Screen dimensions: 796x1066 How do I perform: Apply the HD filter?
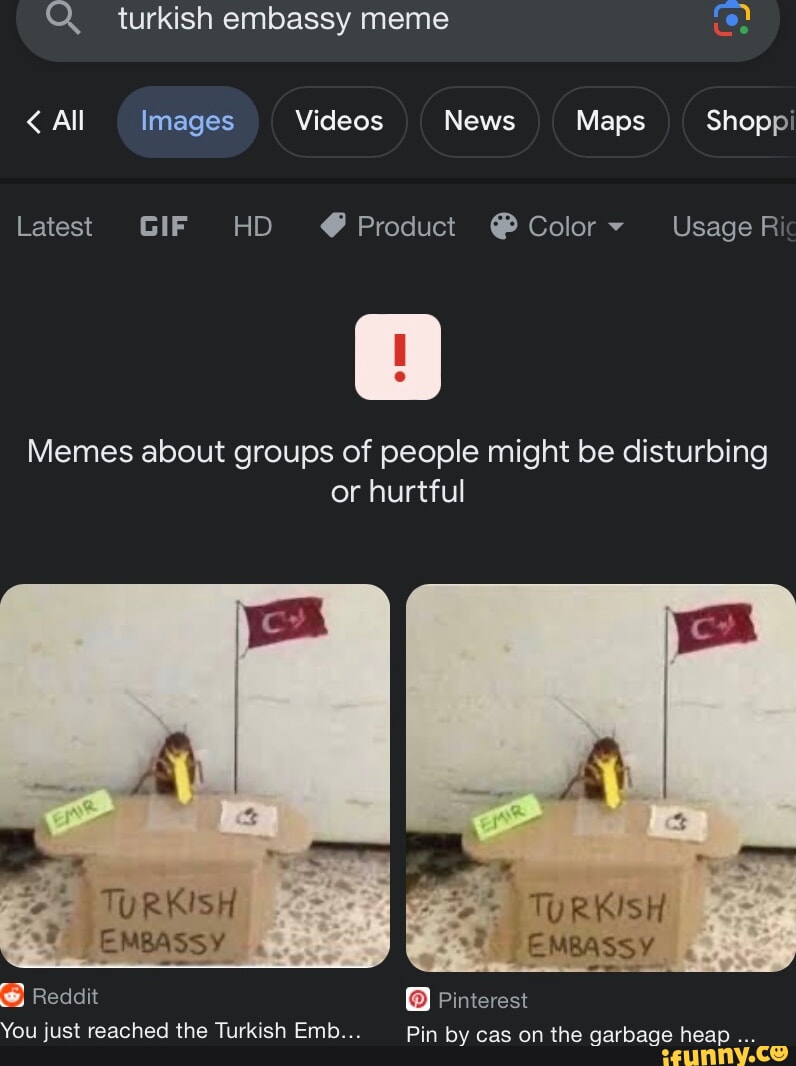pos(252,227)
